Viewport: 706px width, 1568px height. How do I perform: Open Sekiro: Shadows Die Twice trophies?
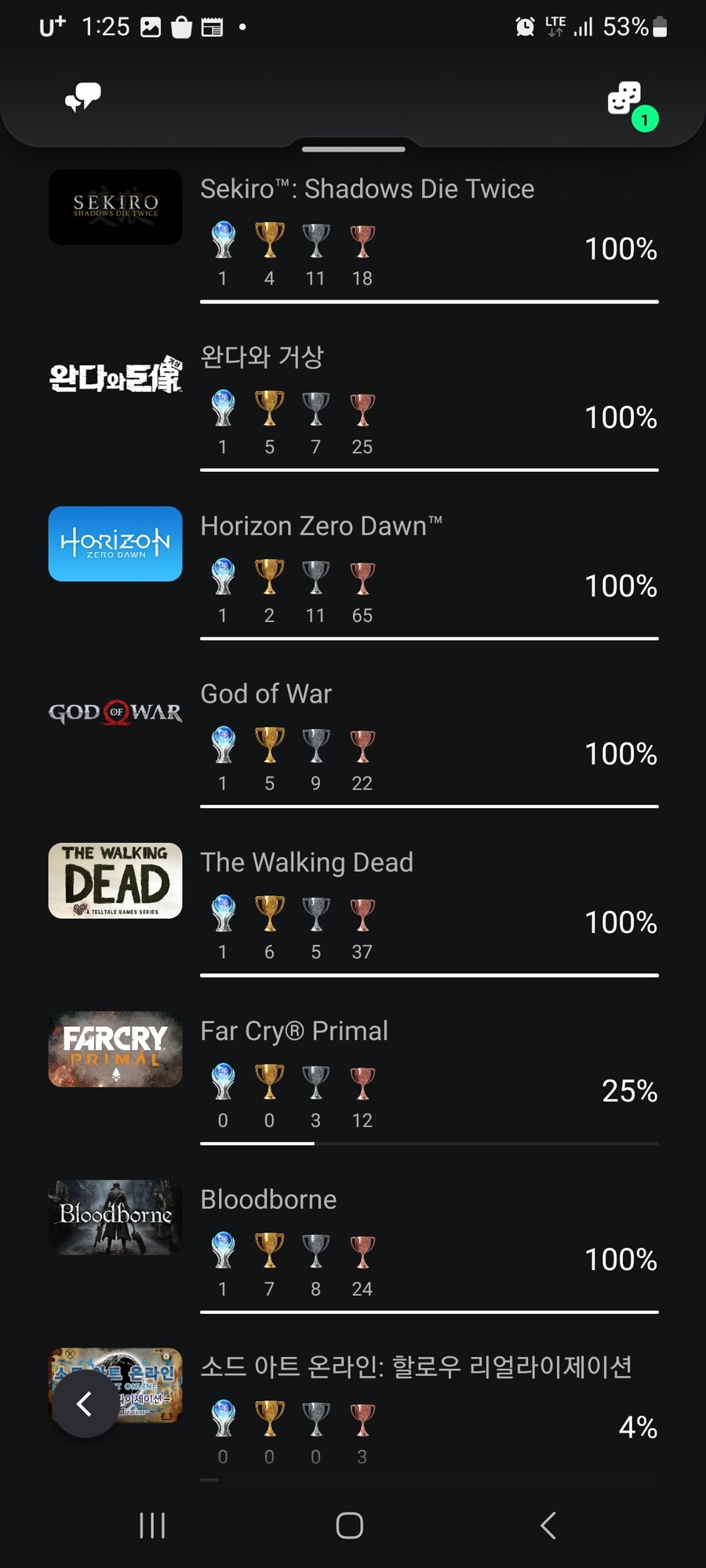tap(367, 190)
